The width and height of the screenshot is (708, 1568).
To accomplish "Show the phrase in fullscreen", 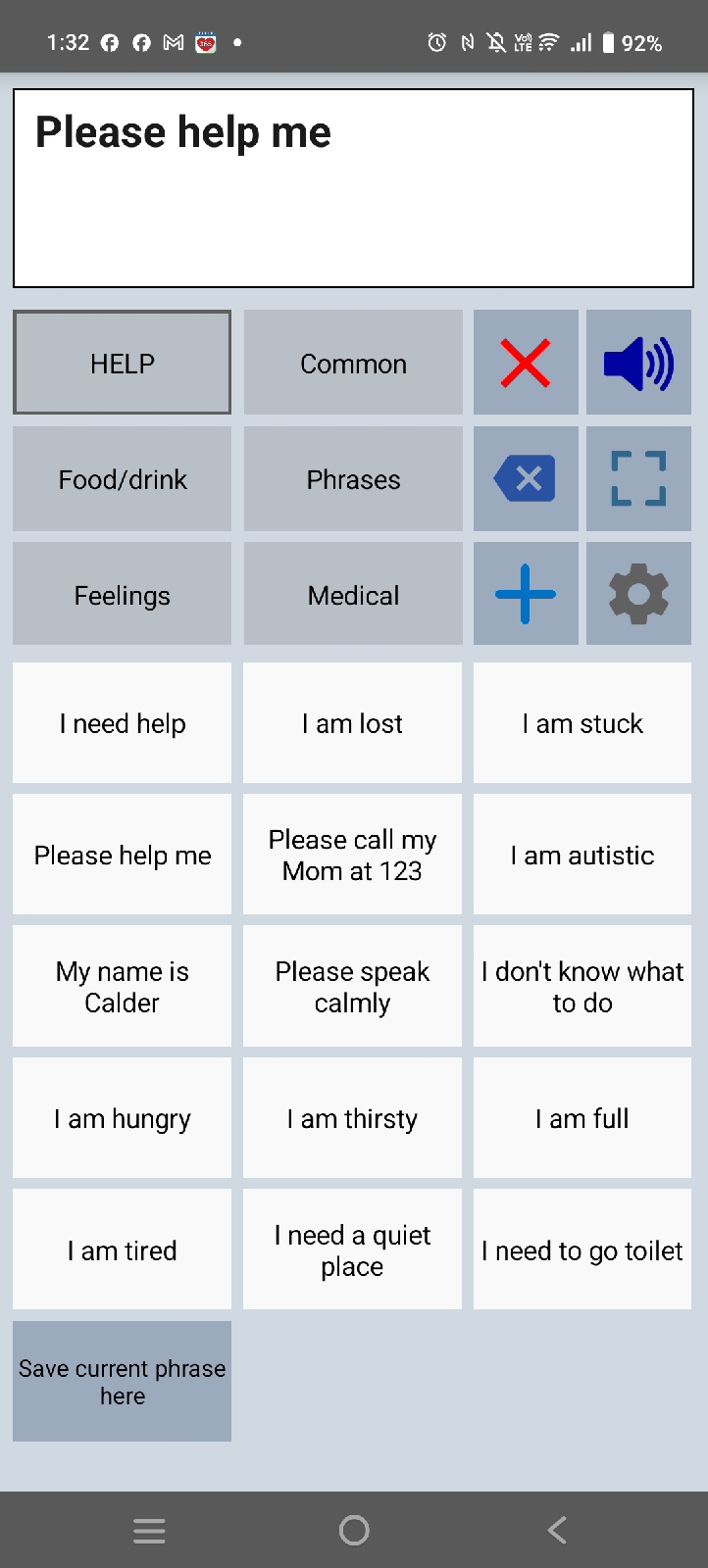I will (638, 478).
